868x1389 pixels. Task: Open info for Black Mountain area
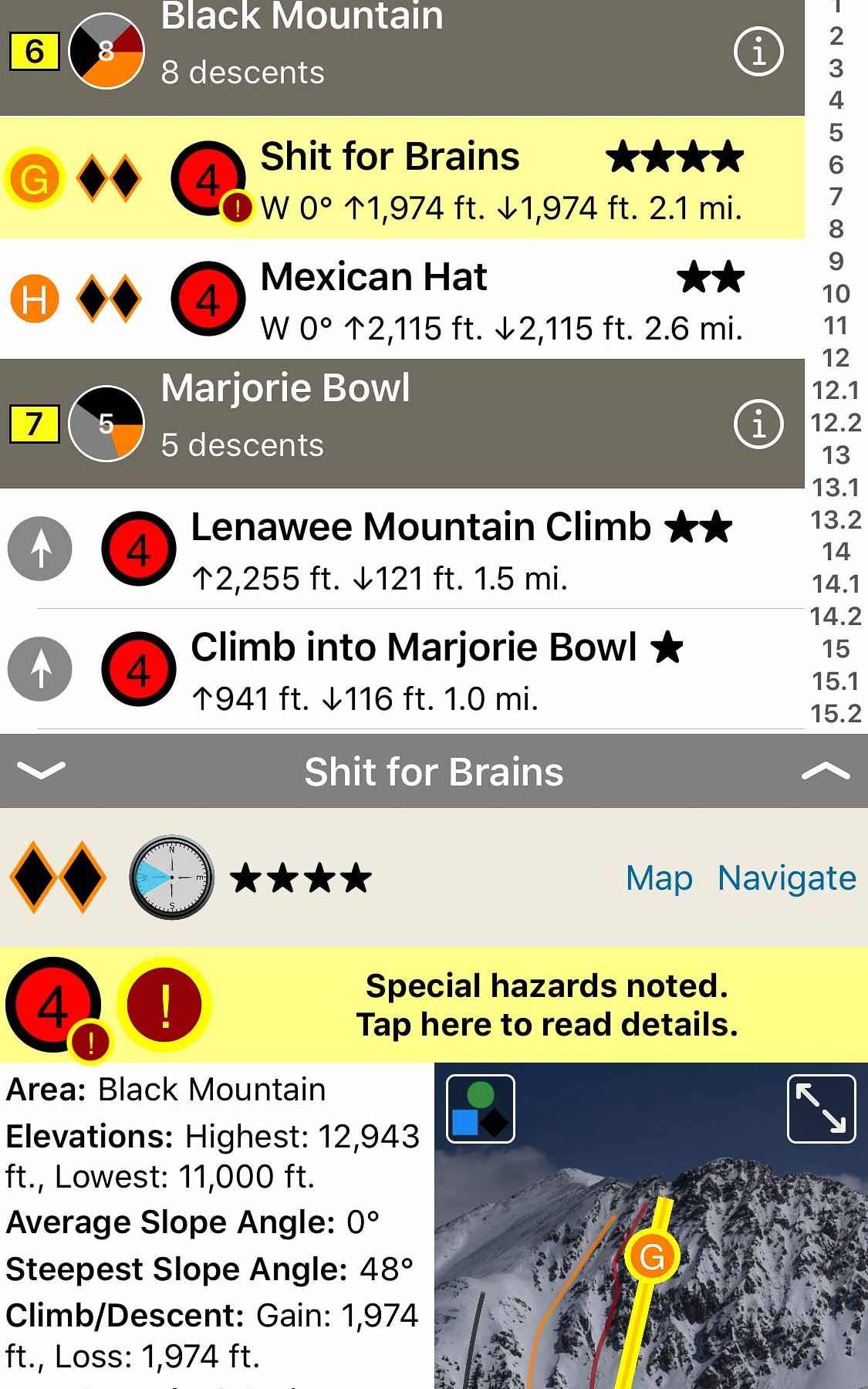[x=758, y=52]
